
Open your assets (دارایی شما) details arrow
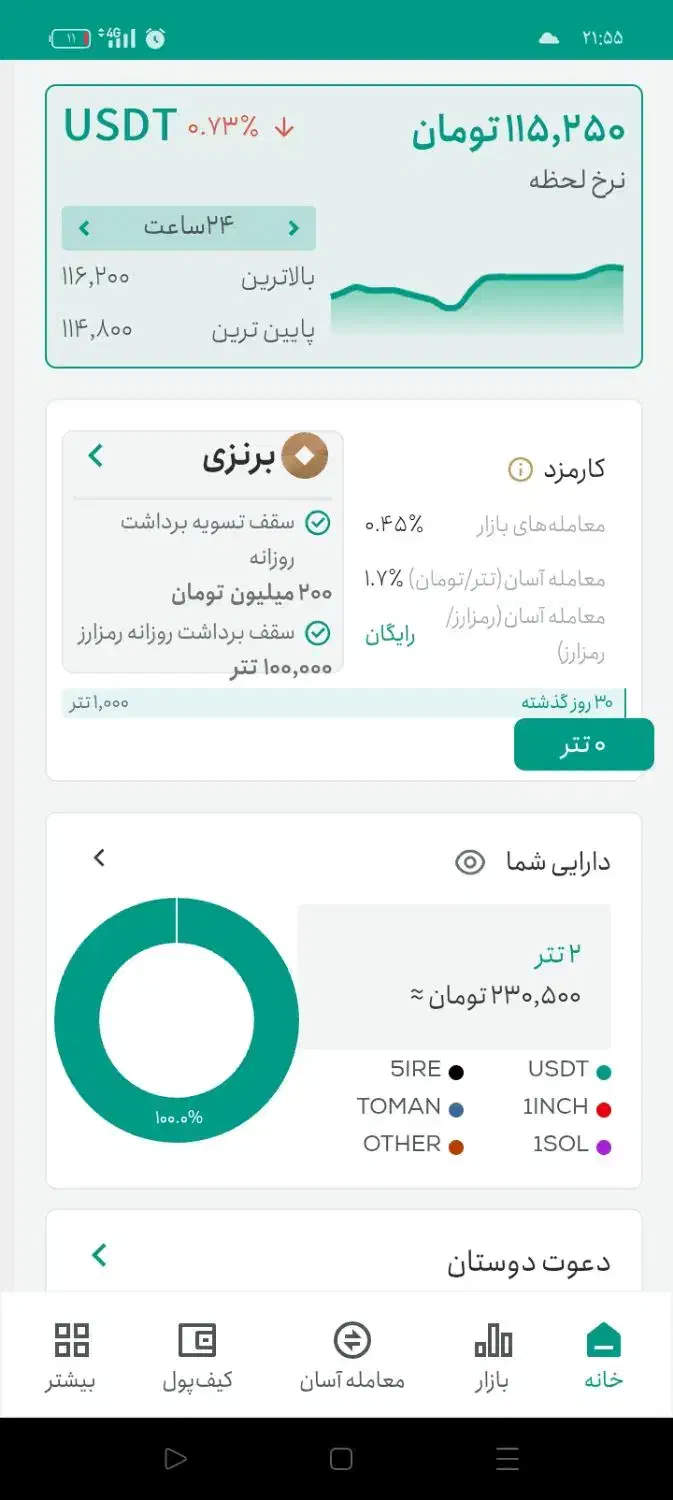point(99,858)
